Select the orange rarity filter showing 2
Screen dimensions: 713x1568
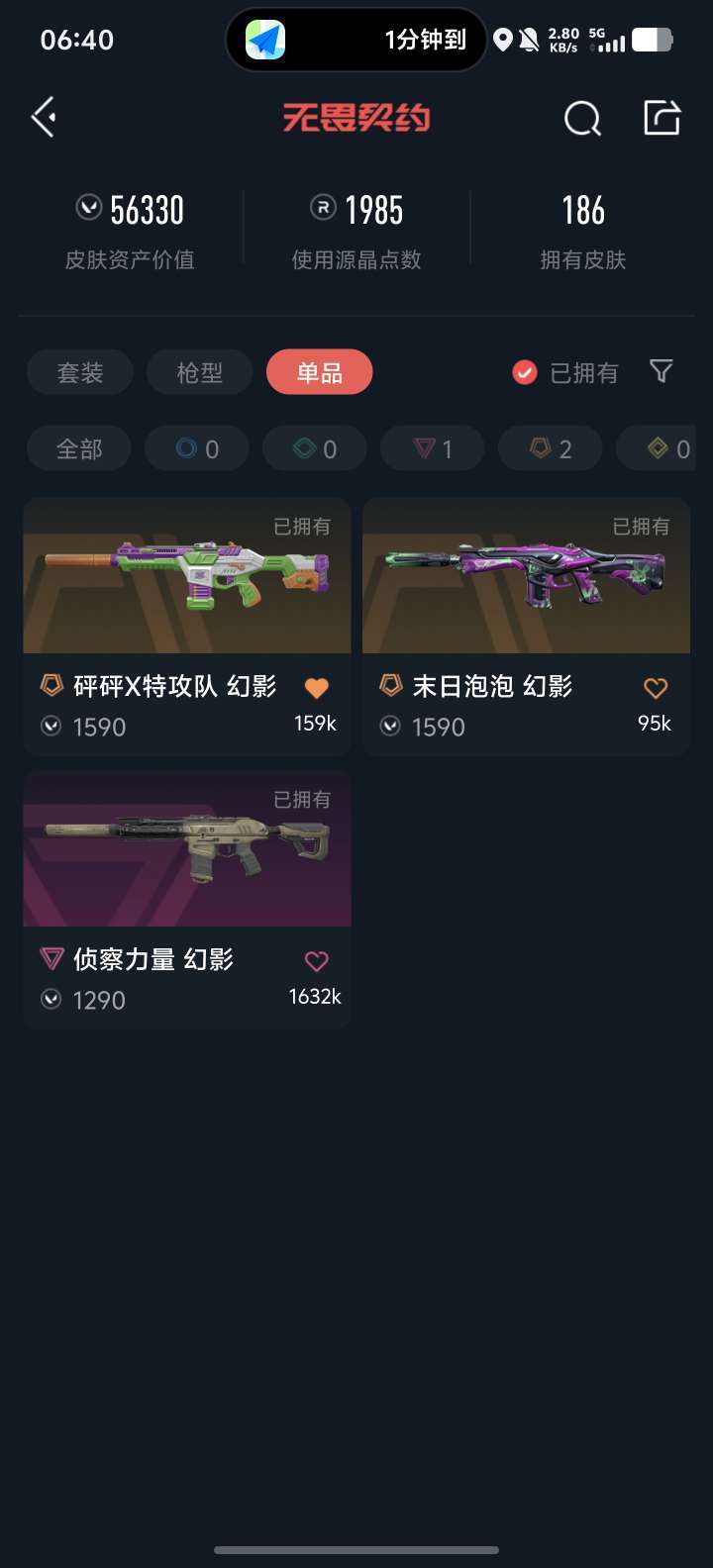pos(550,447)
